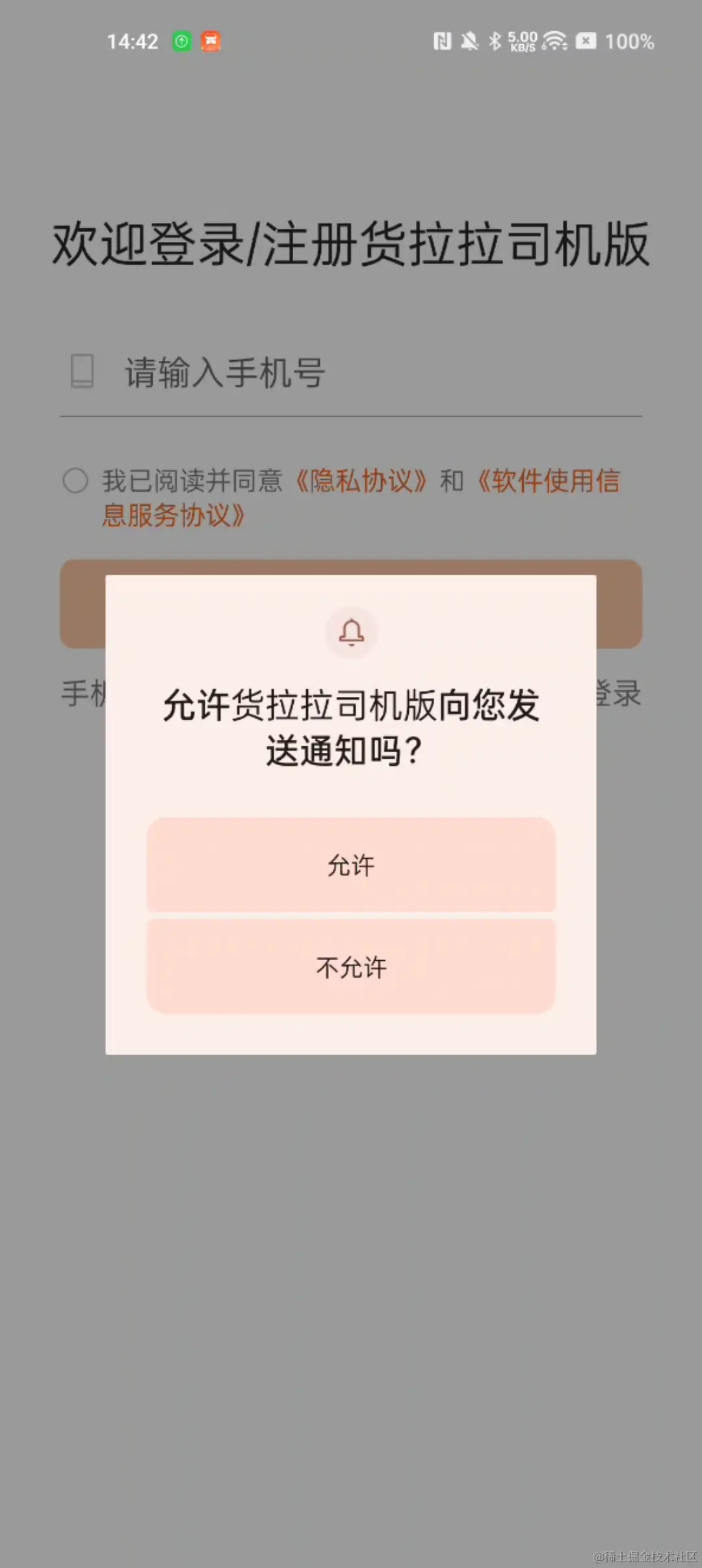Tap 允许 to allow notifications
702x1568 pixels.
coord(351,865)
